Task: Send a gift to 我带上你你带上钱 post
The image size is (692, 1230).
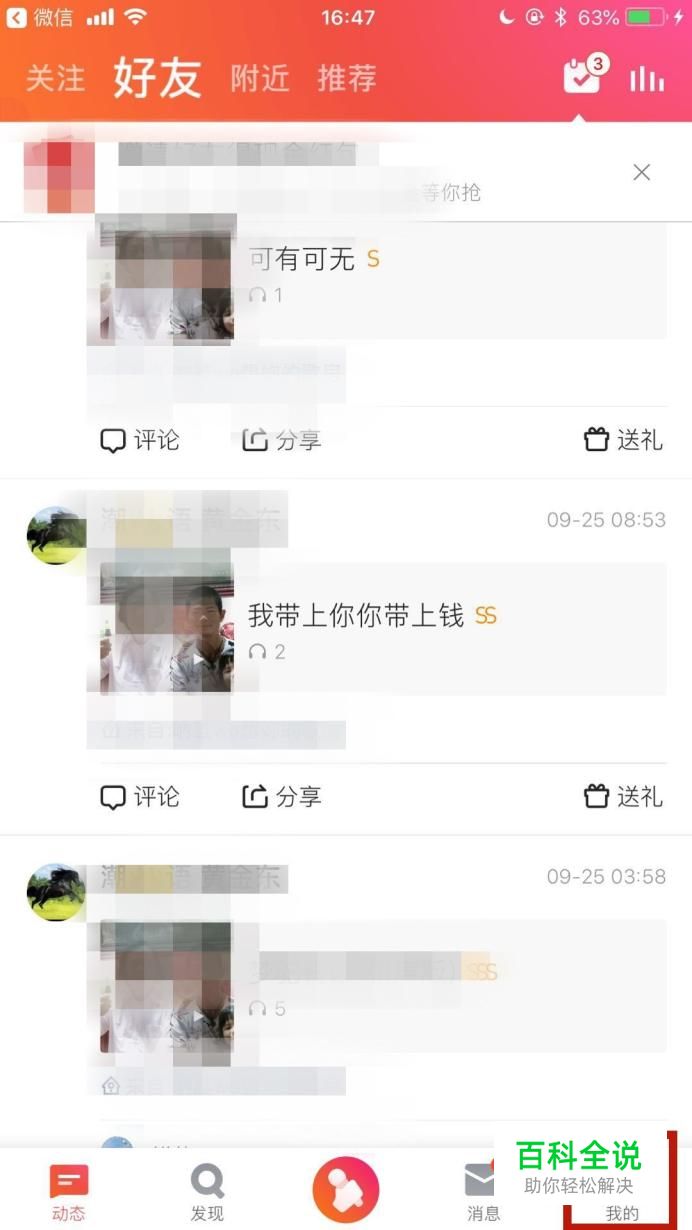Action: click(624, 797)
